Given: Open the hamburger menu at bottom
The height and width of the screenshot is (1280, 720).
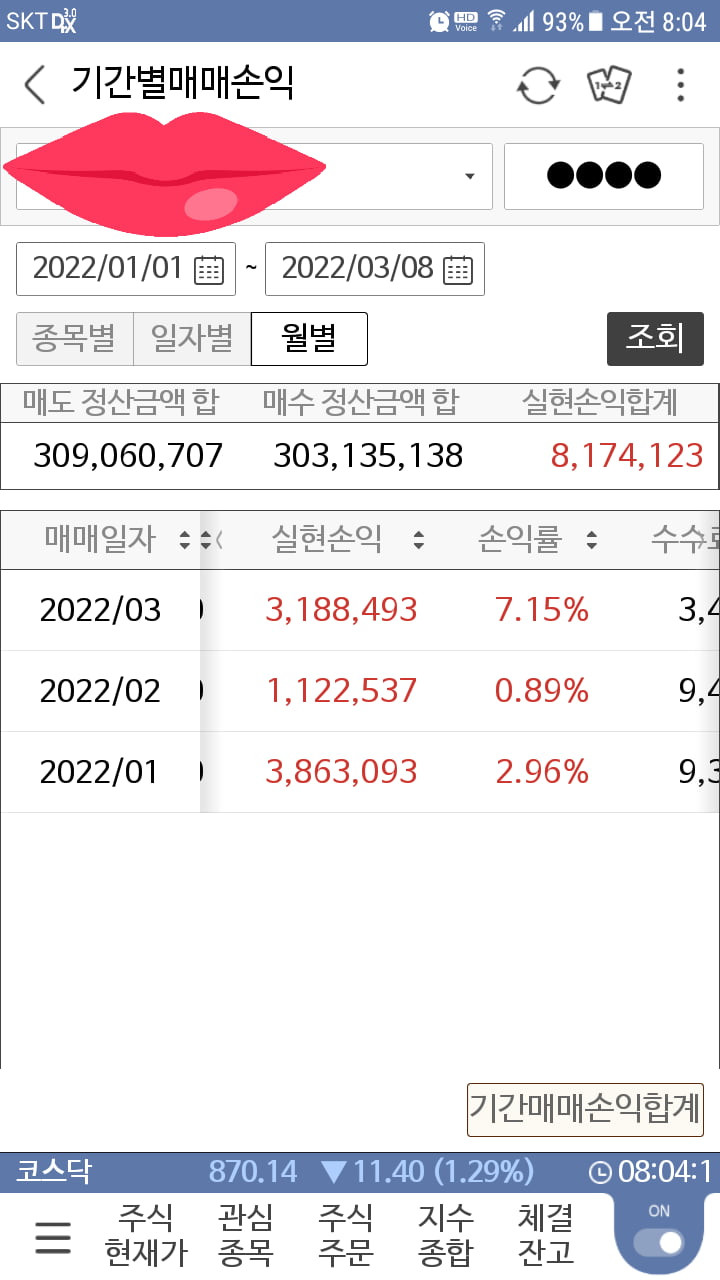Looking at the screenshot, I should [x=53, y=1237].
